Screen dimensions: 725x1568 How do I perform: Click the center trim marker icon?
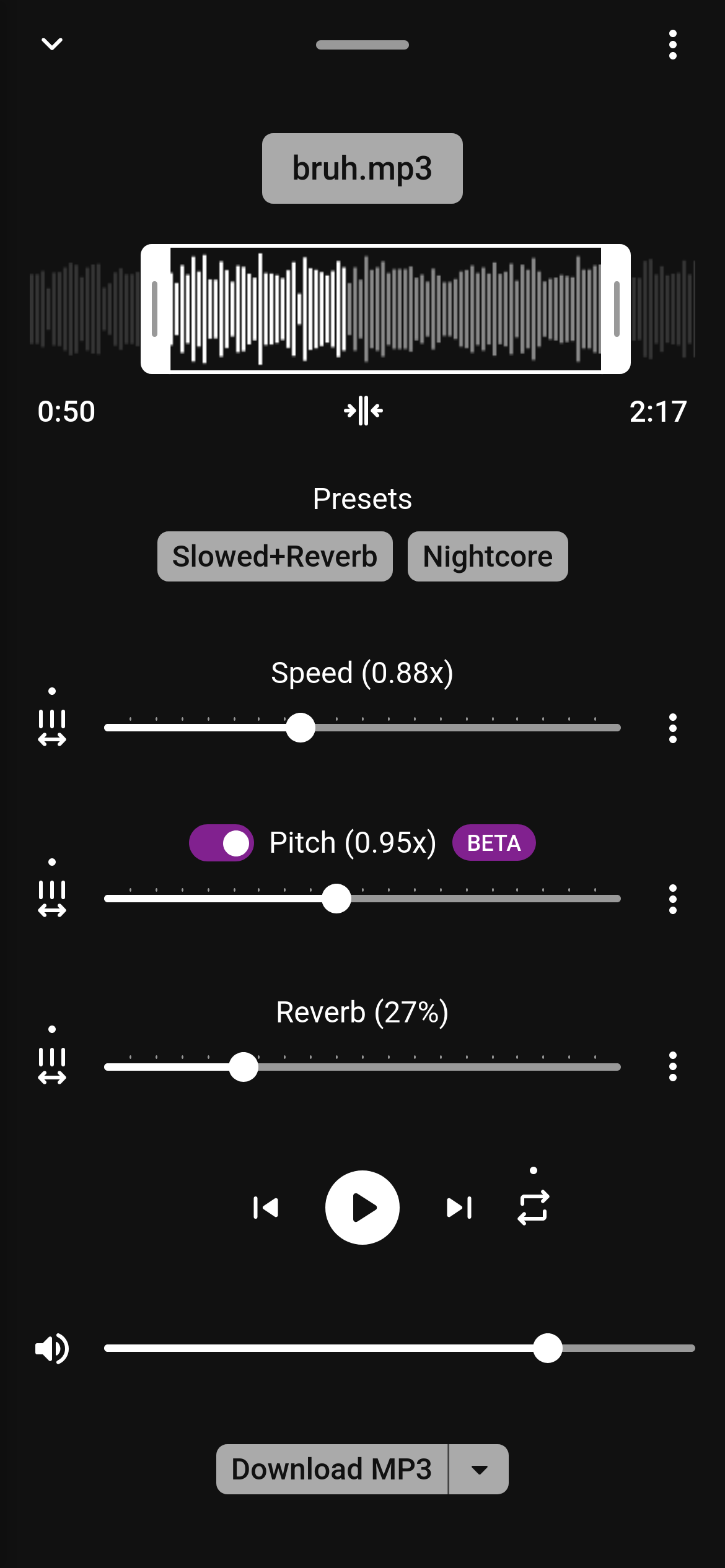[x=362, y=411]
